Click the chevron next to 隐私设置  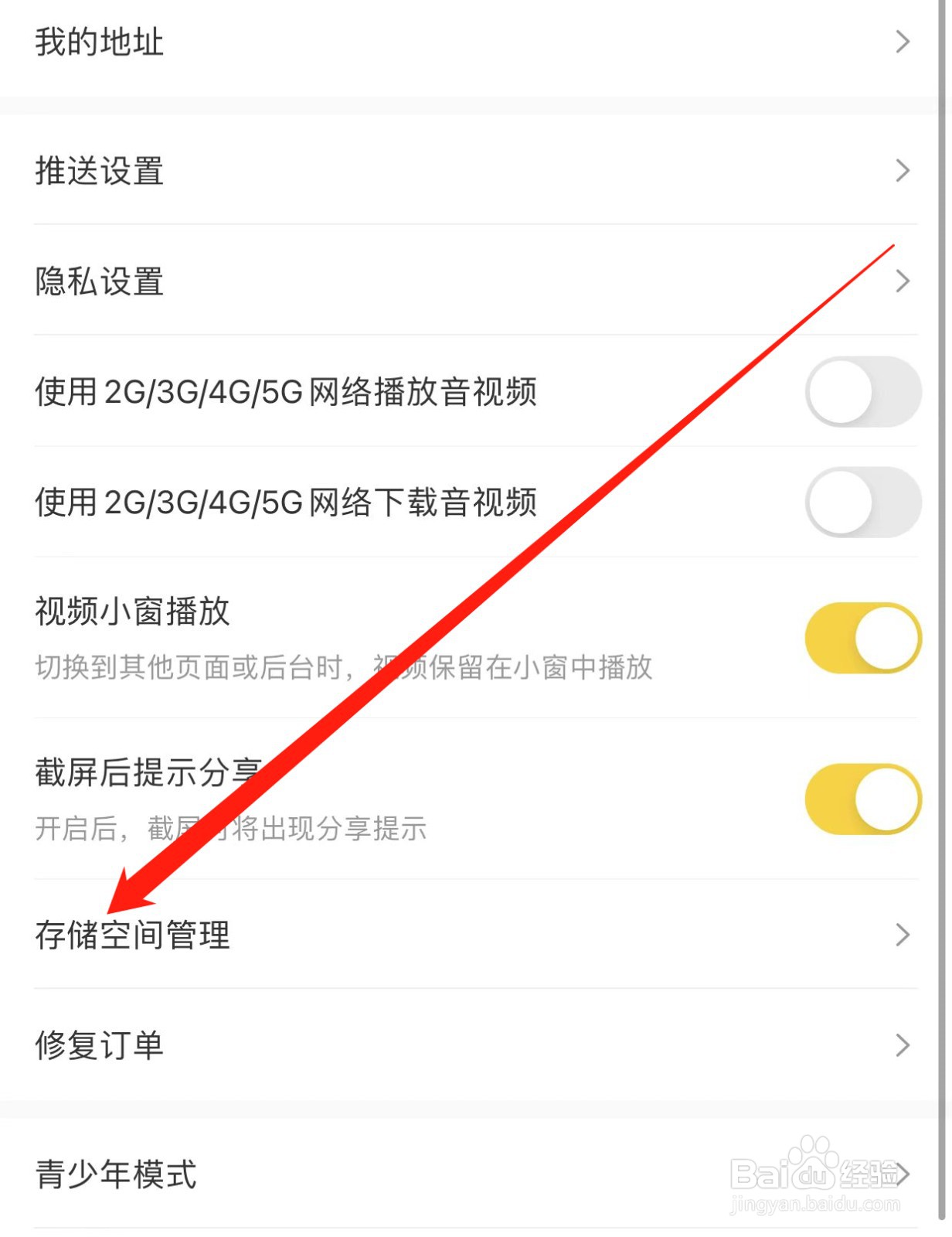(x=903, y=282)
